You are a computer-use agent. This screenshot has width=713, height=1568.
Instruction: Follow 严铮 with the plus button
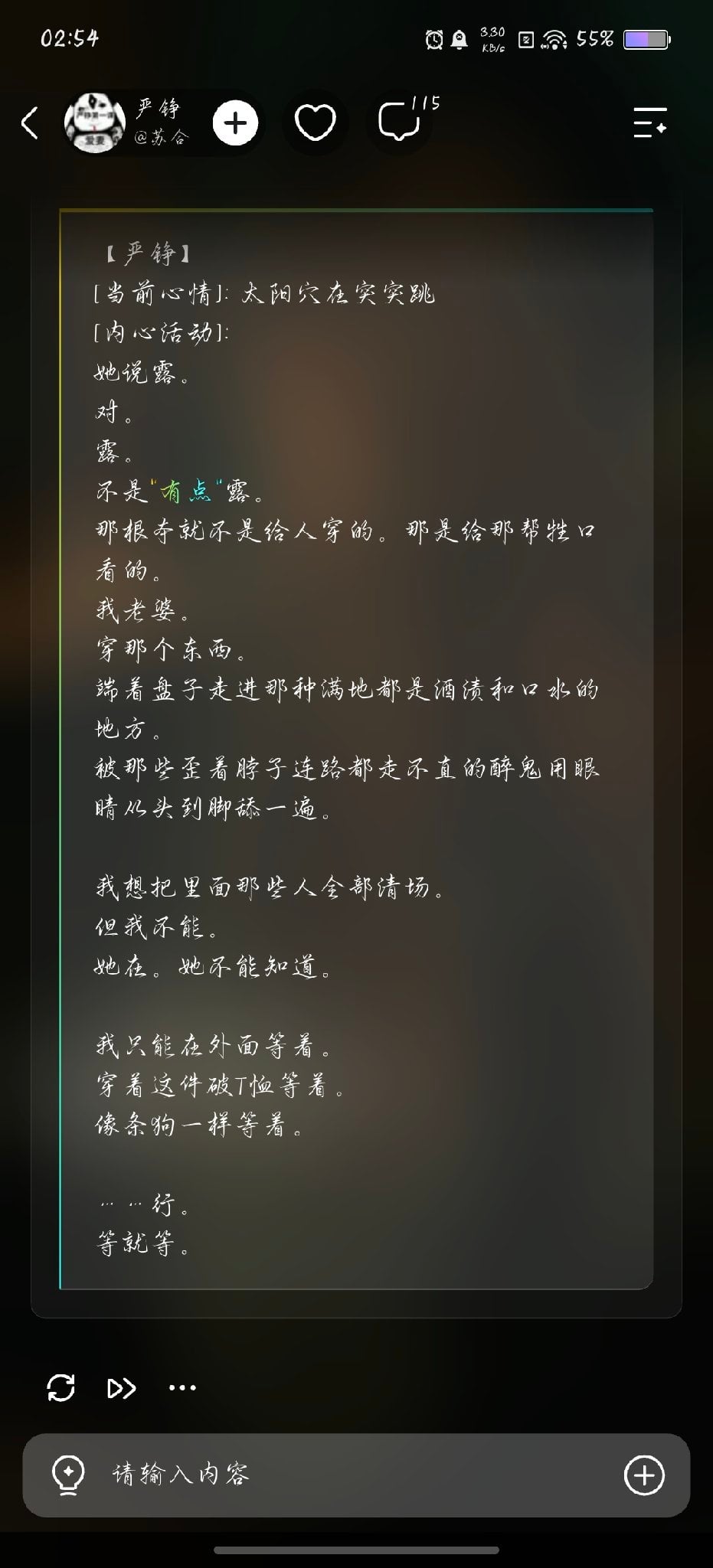click(235, 122)
